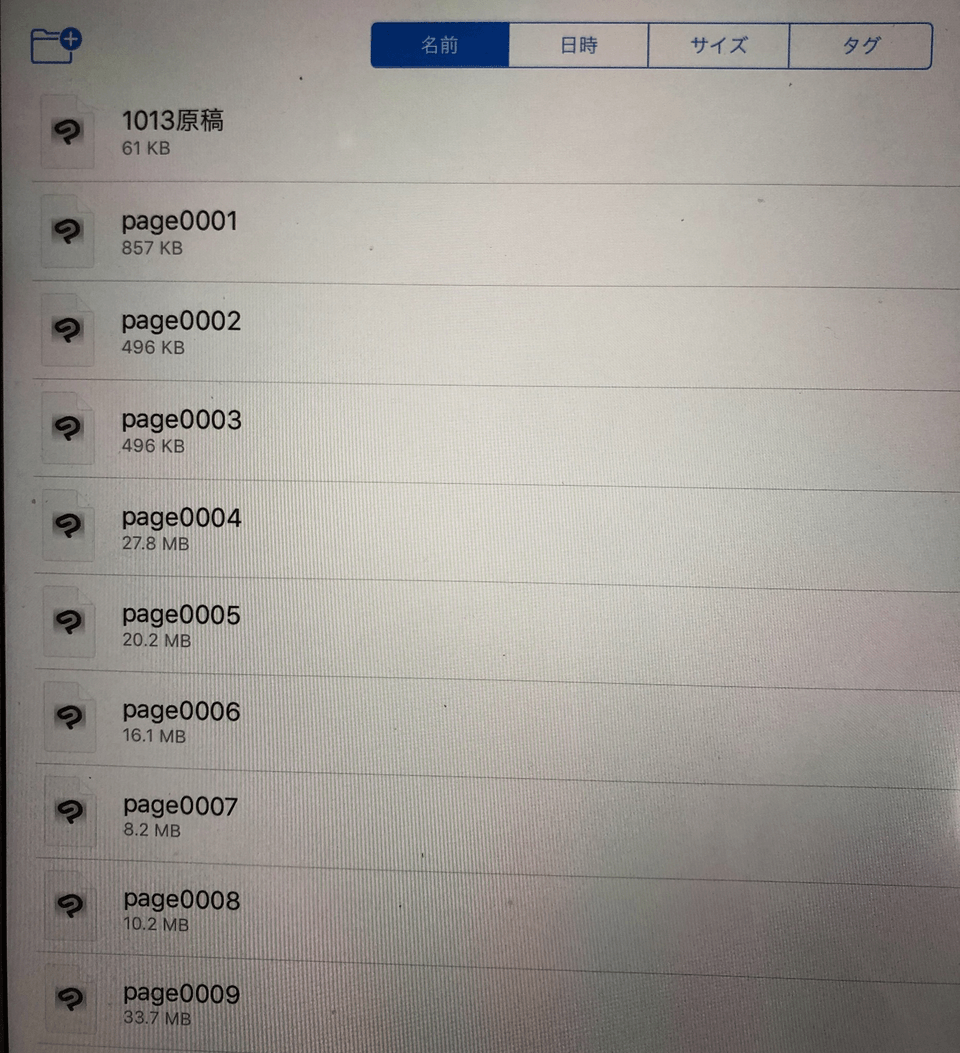Open page0001

180,232
